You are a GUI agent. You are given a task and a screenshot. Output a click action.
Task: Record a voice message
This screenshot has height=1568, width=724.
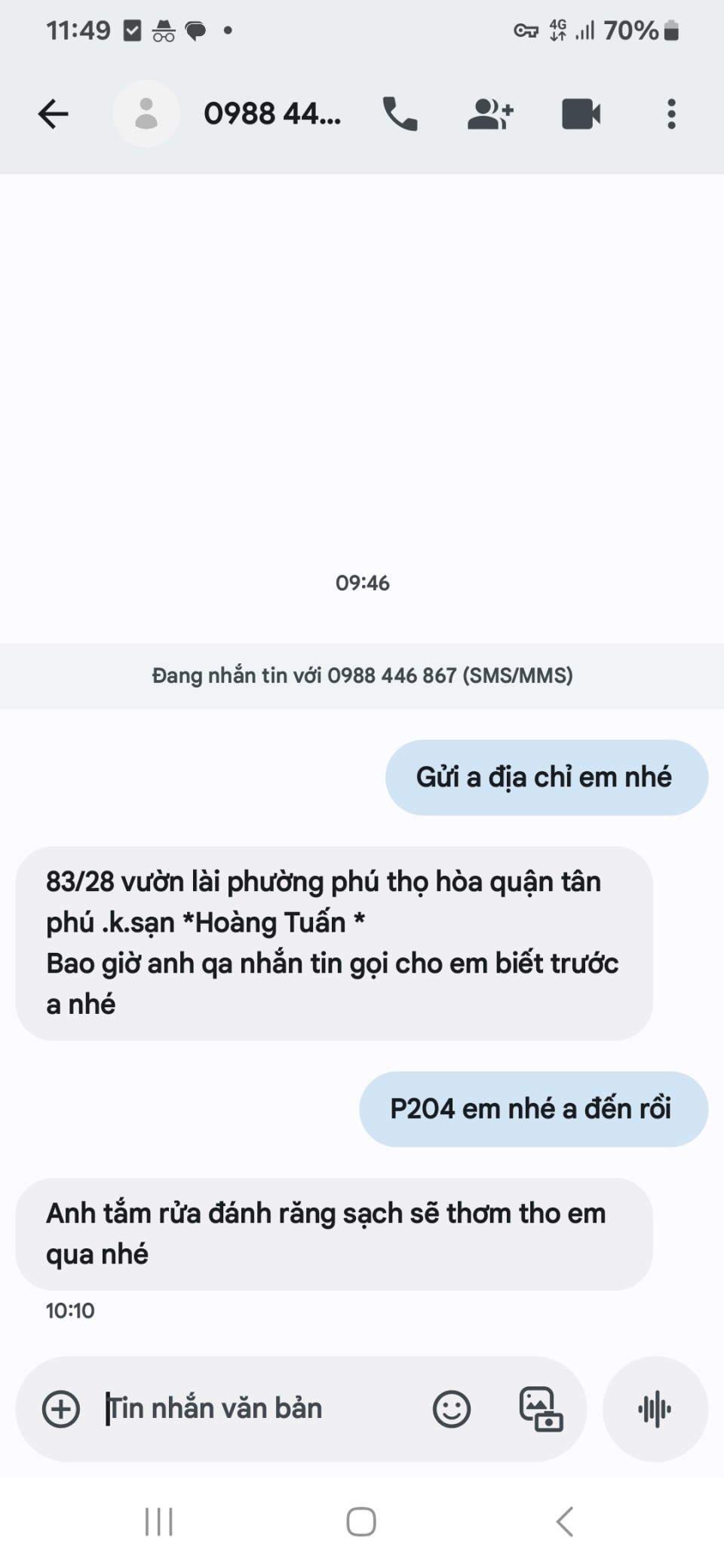pos(655,1409)
